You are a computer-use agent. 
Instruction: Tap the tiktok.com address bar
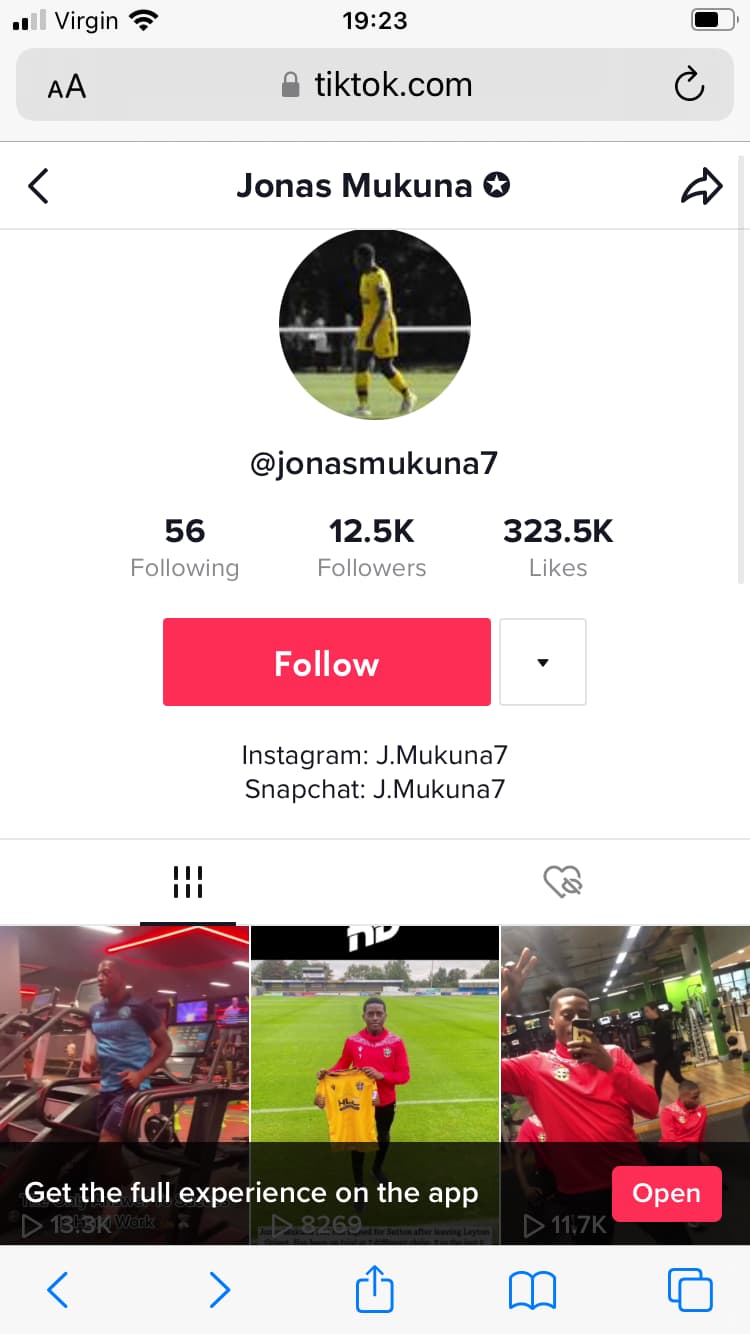[375, 85]
